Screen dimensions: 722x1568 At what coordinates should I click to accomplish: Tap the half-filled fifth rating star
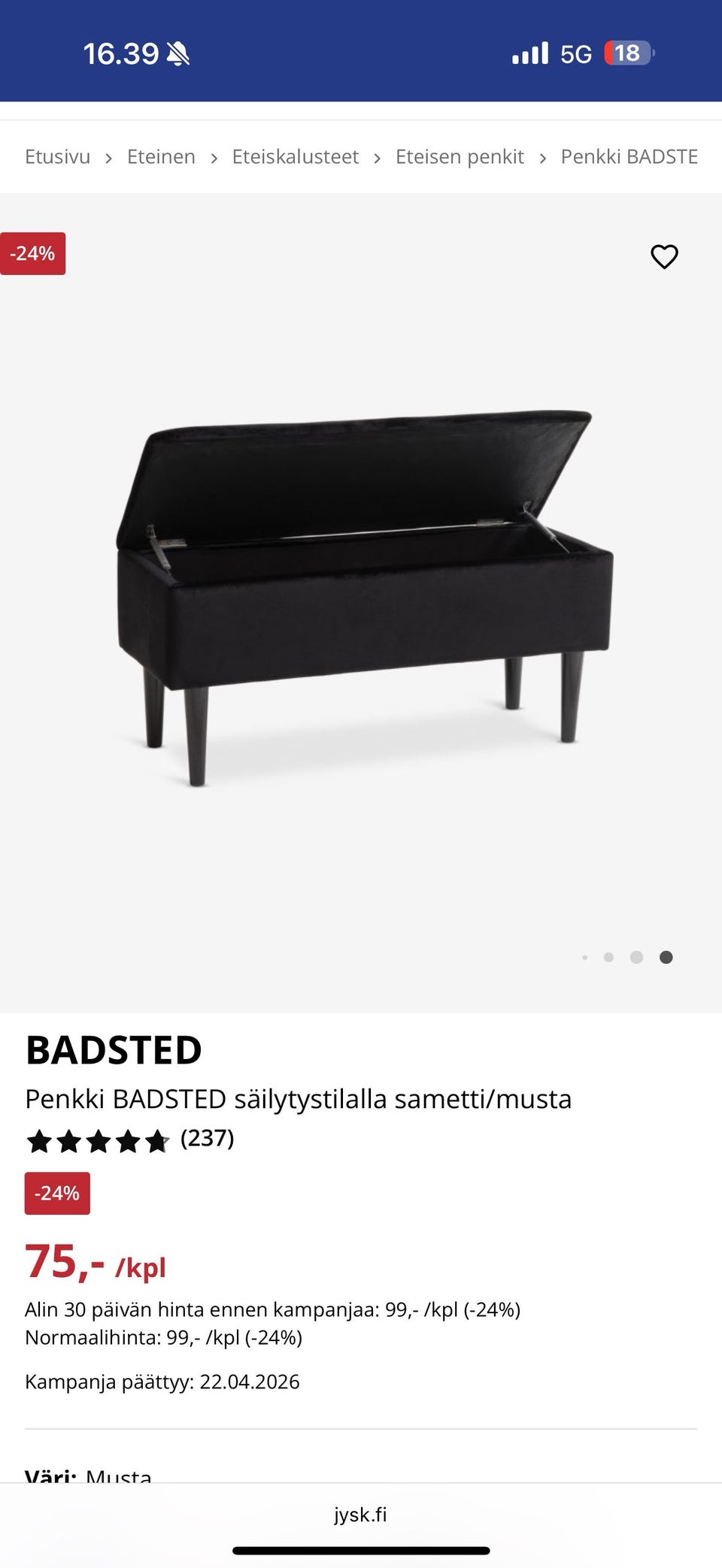click(158, 1141)
